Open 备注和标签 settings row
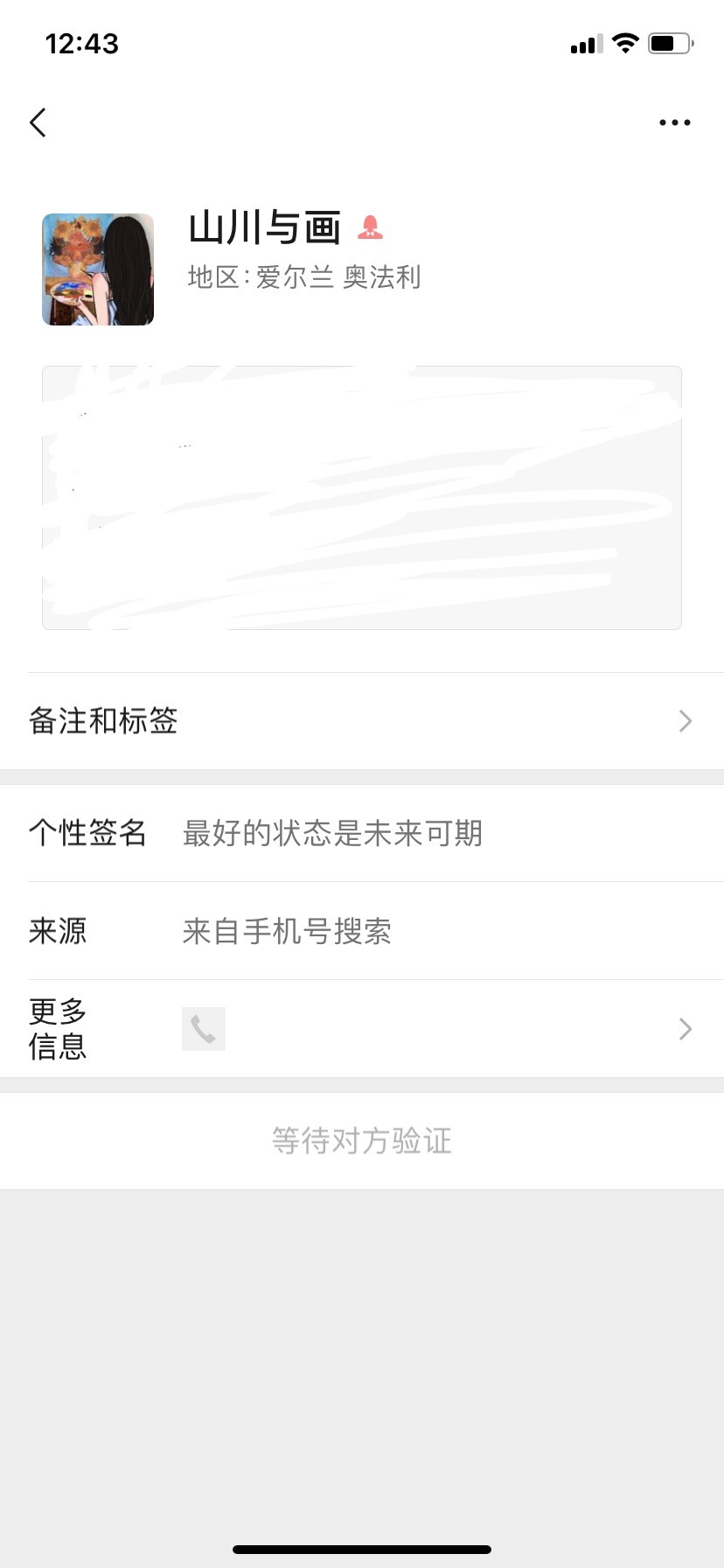The image size is (724, 1568). pos(362,721)
